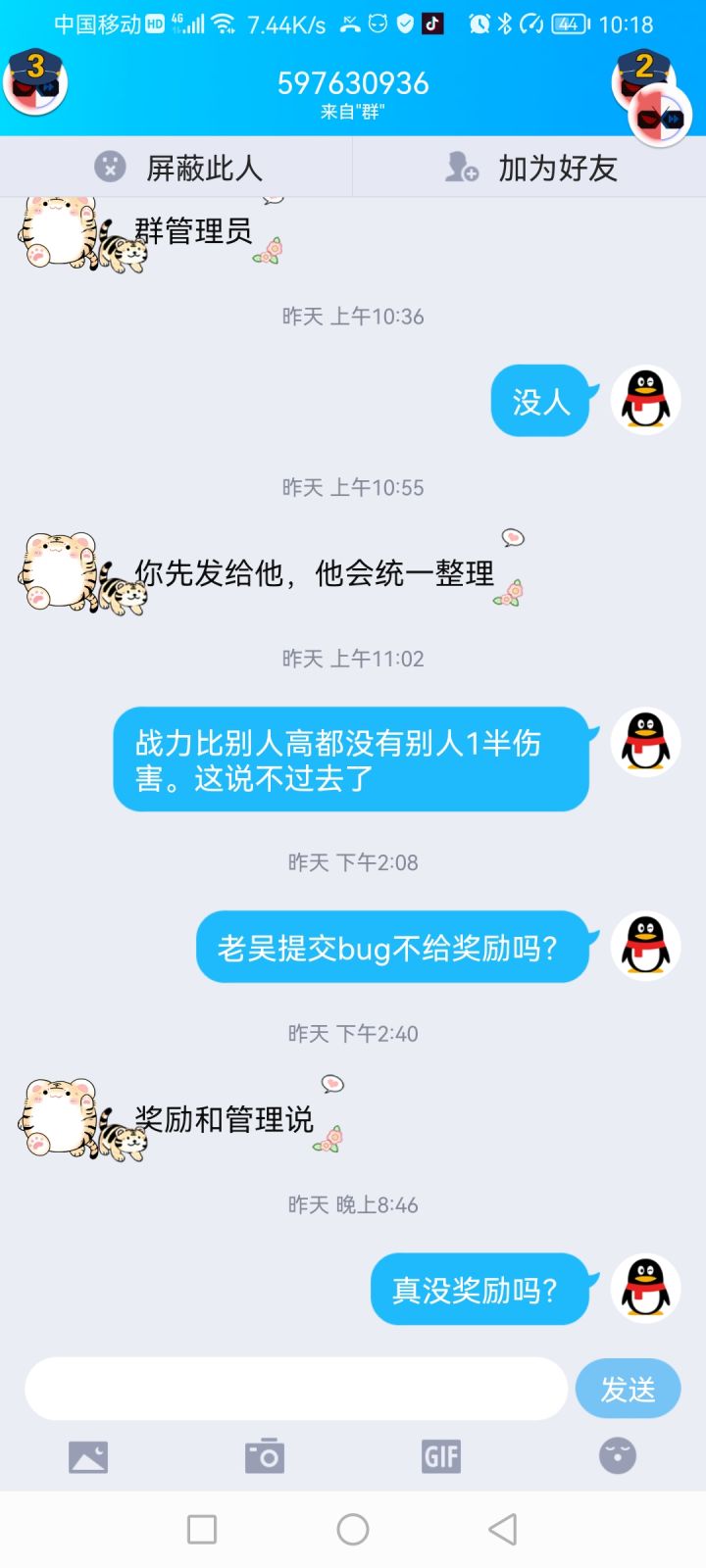Tap the bubble saying 真没奖励吗?
Image resolution: width=706 pixels, height=1568 pixels.
click(x=479, y=1289)
